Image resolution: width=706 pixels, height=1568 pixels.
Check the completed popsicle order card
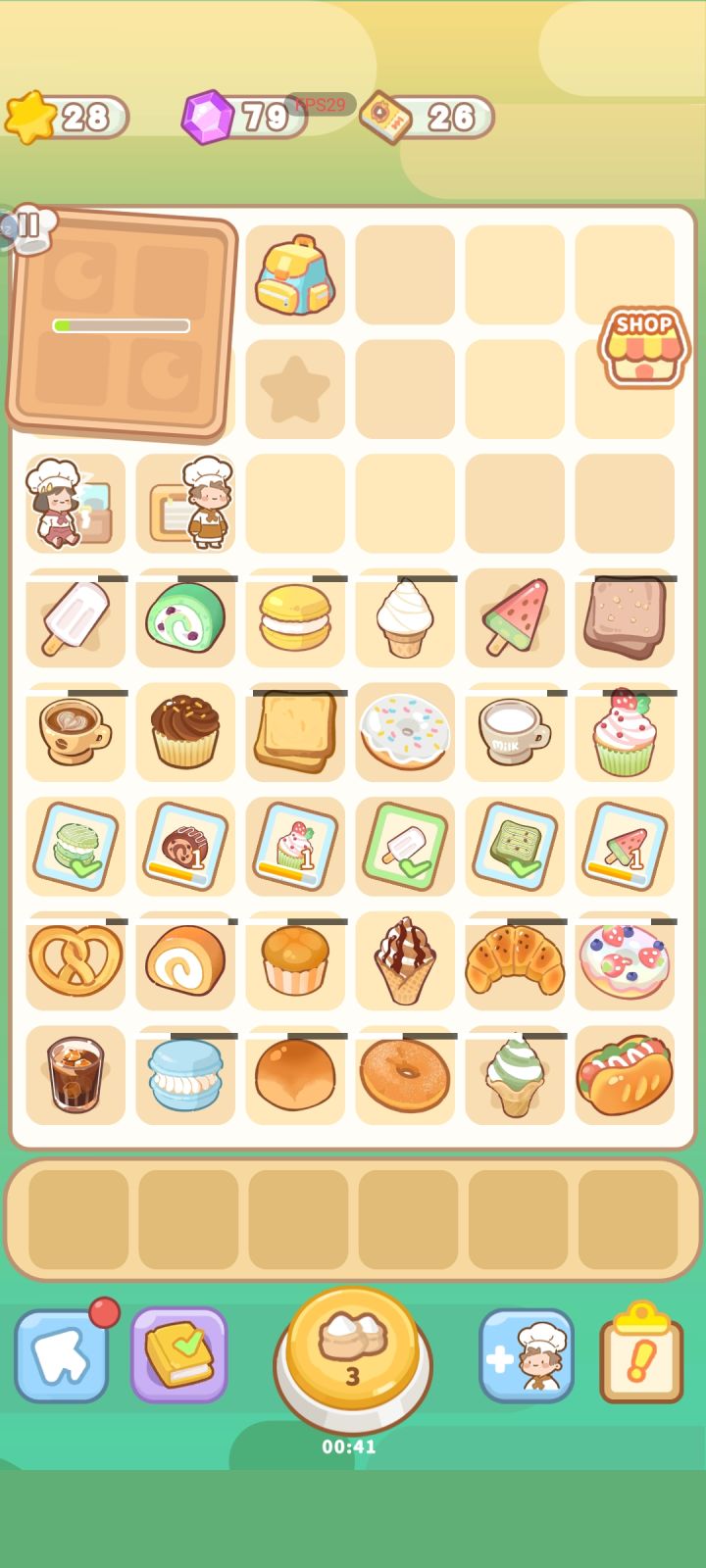(x=405, y=847)
